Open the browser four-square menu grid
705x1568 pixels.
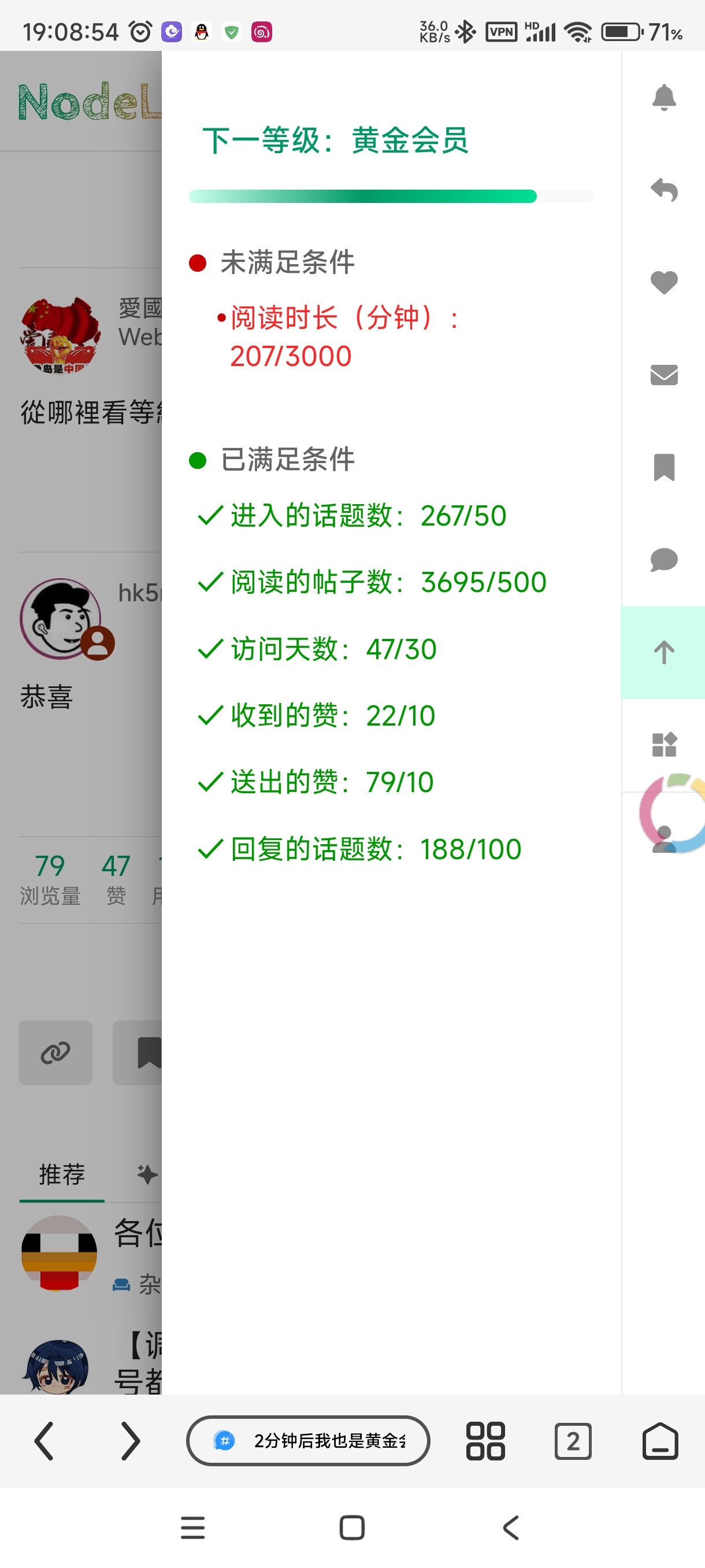(485, 1441)
